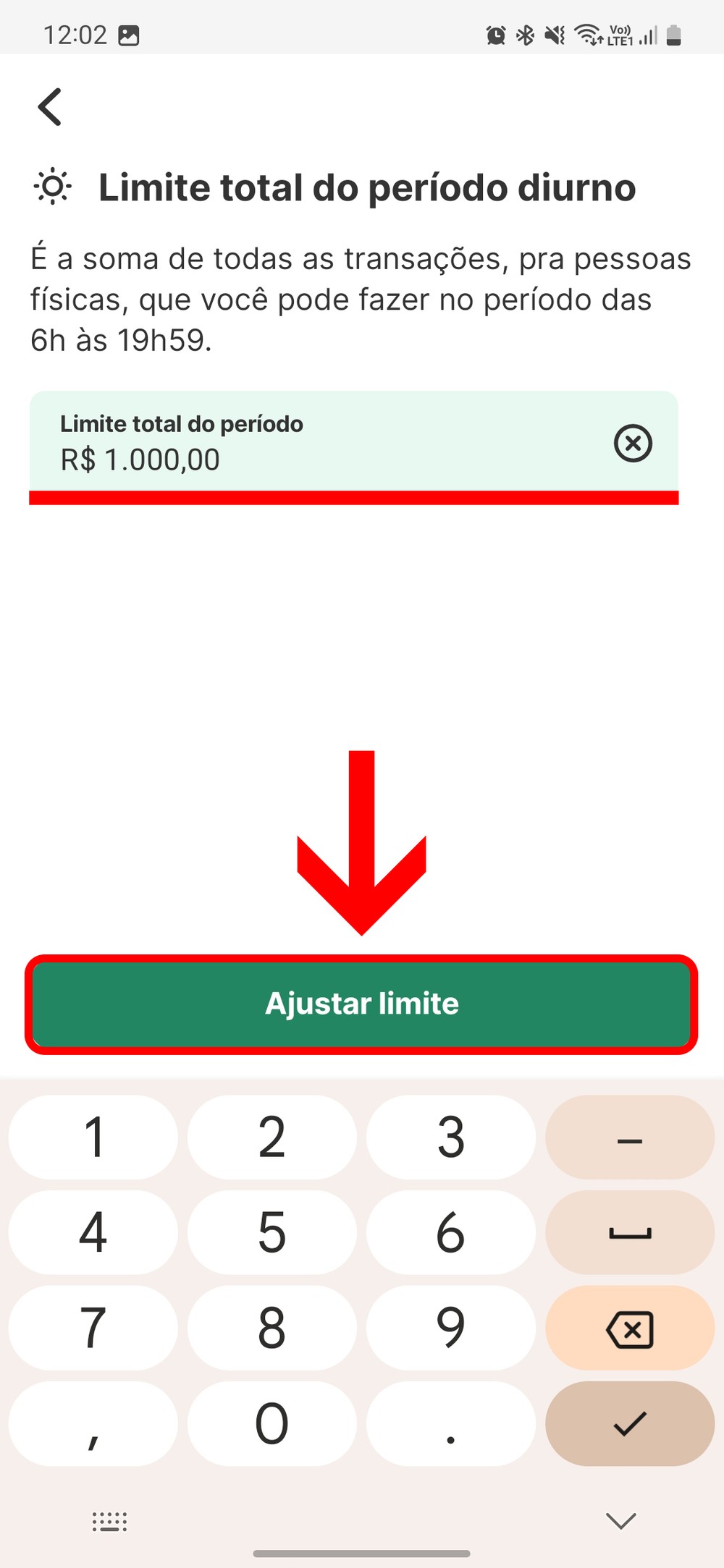The image size is (724, 1568).
Task: Open the keyboard switcher icon
Action: click(x=109, y=1522)
